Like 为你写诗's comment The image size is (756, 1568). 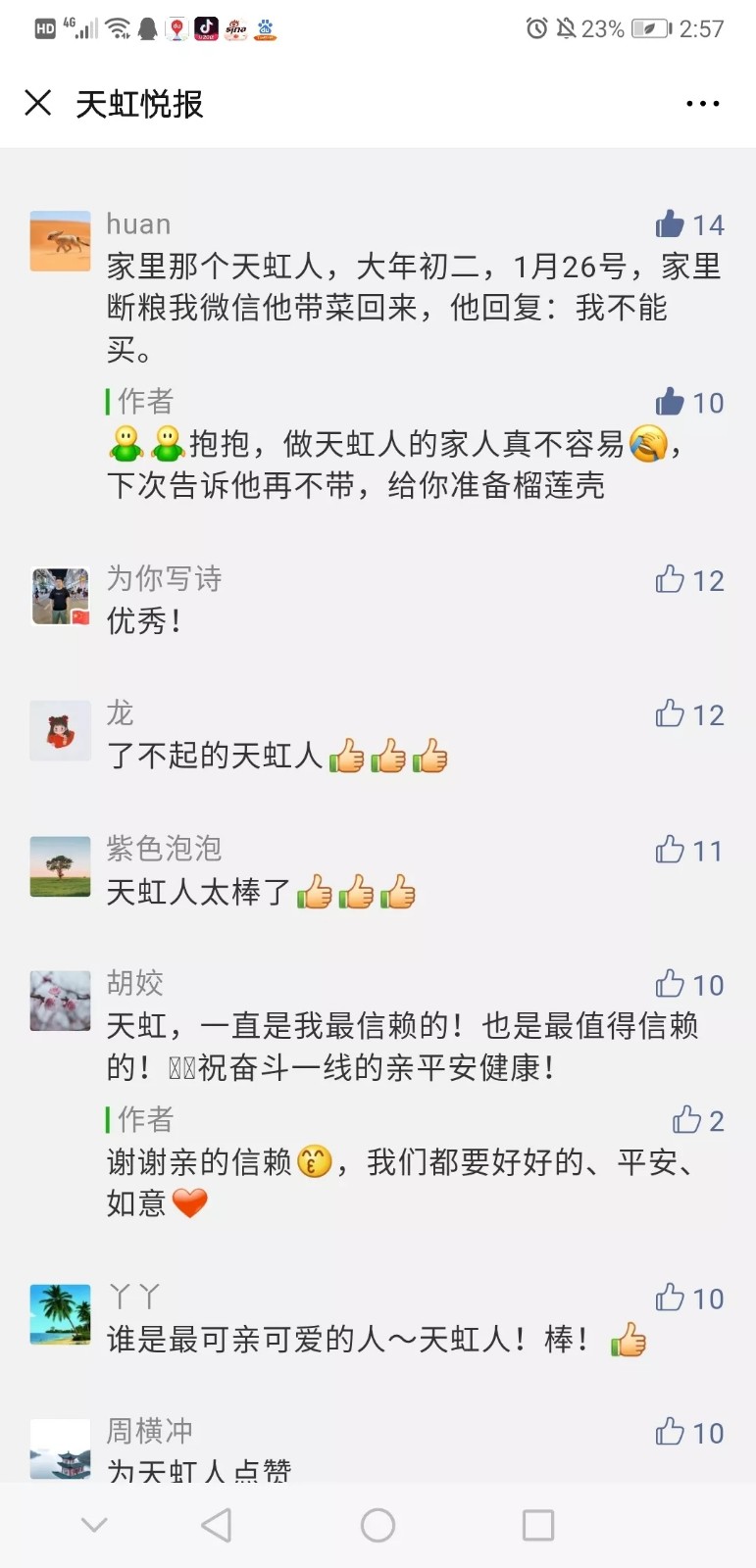point(671,580)
